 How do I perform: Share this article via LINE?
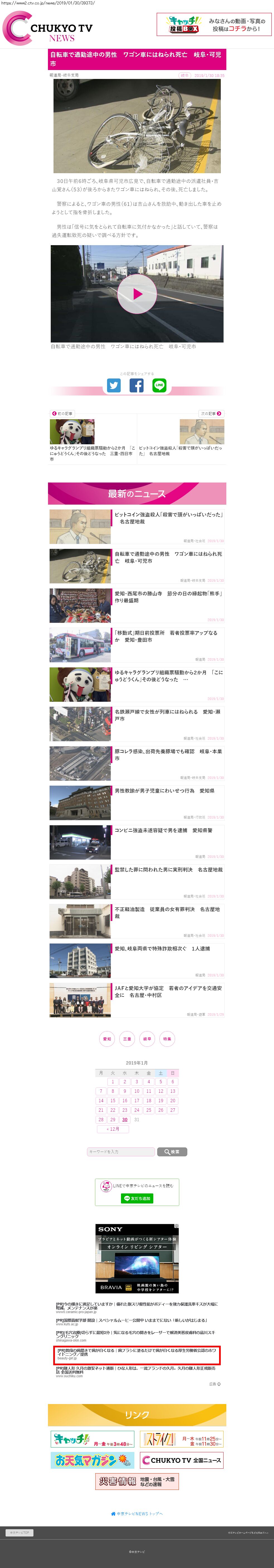tap(159, 385)
